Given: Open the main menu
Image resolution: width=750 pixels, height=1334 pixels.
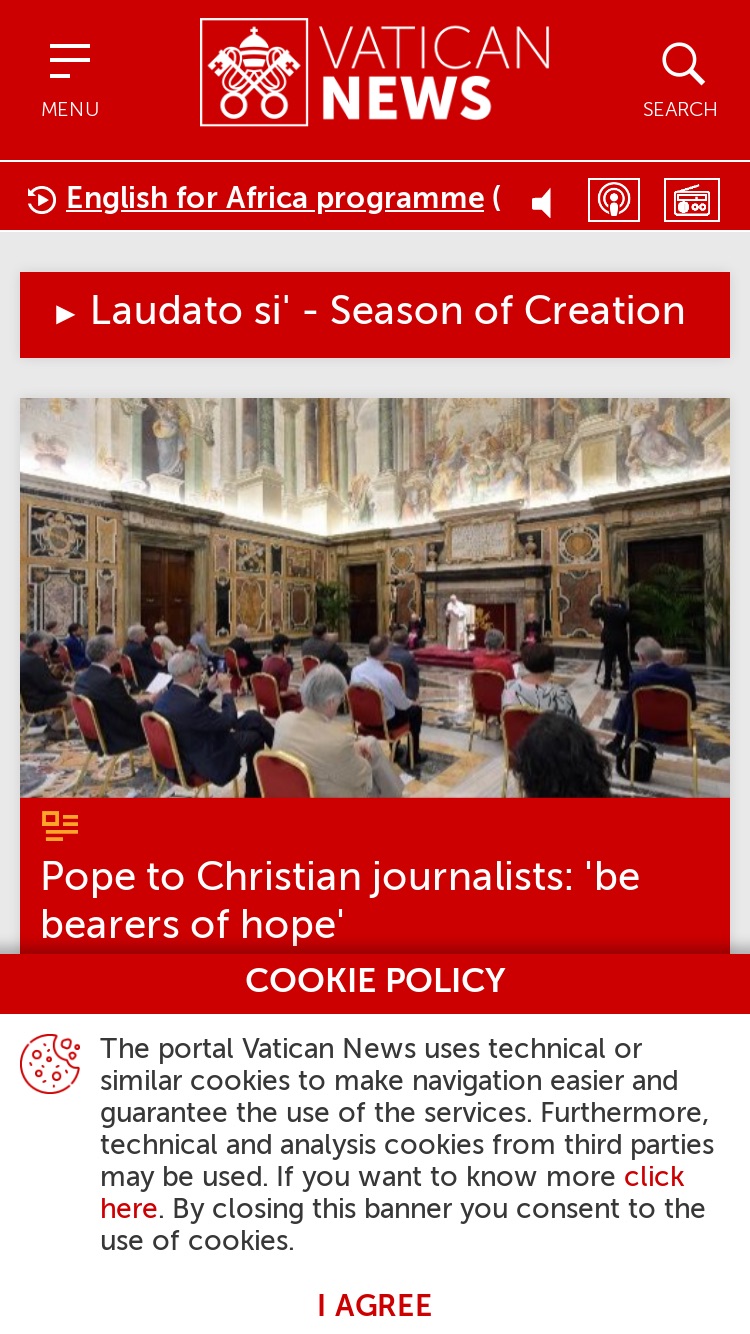Looking at the screenshot, I should coord(70,80).
